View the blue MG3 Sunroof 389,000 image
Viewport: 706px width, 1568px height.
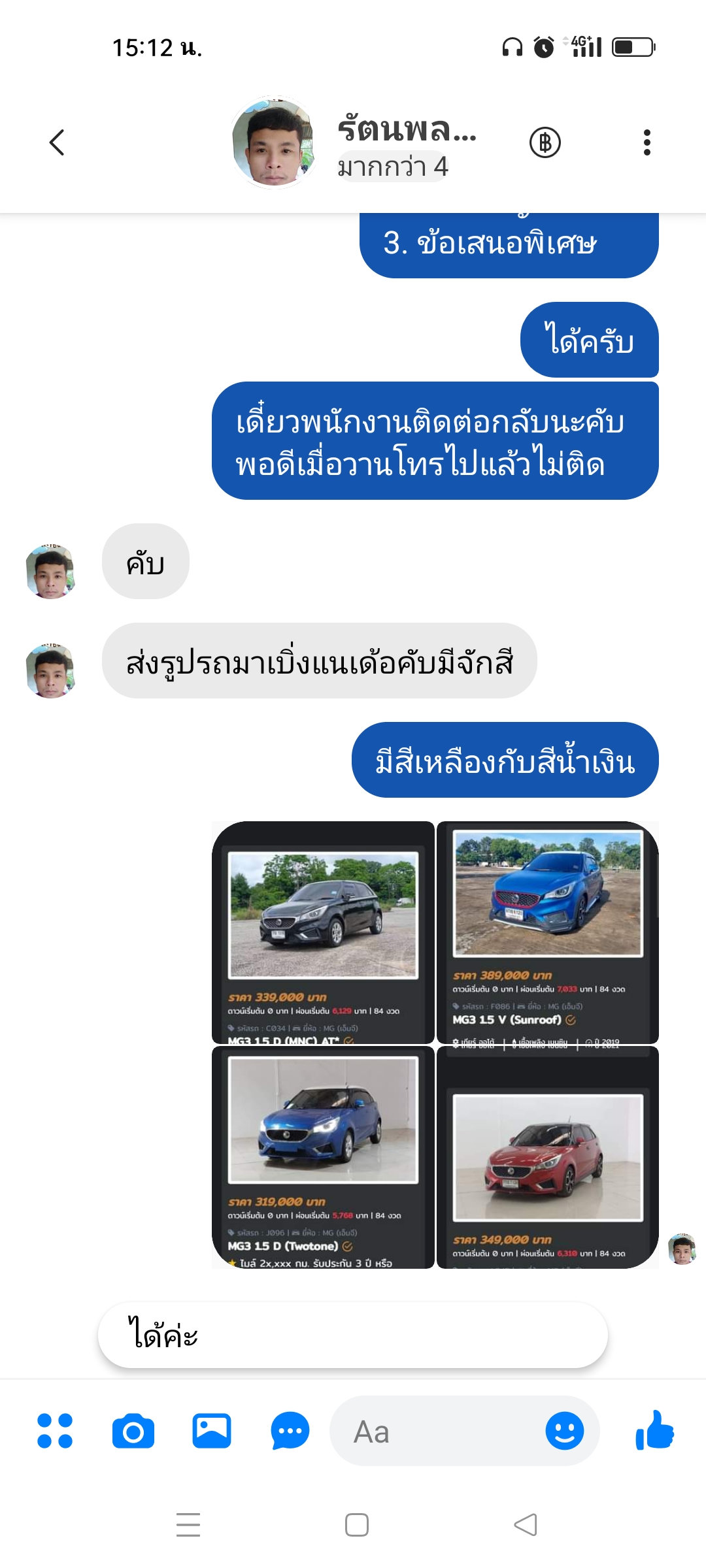pos(548,932)
